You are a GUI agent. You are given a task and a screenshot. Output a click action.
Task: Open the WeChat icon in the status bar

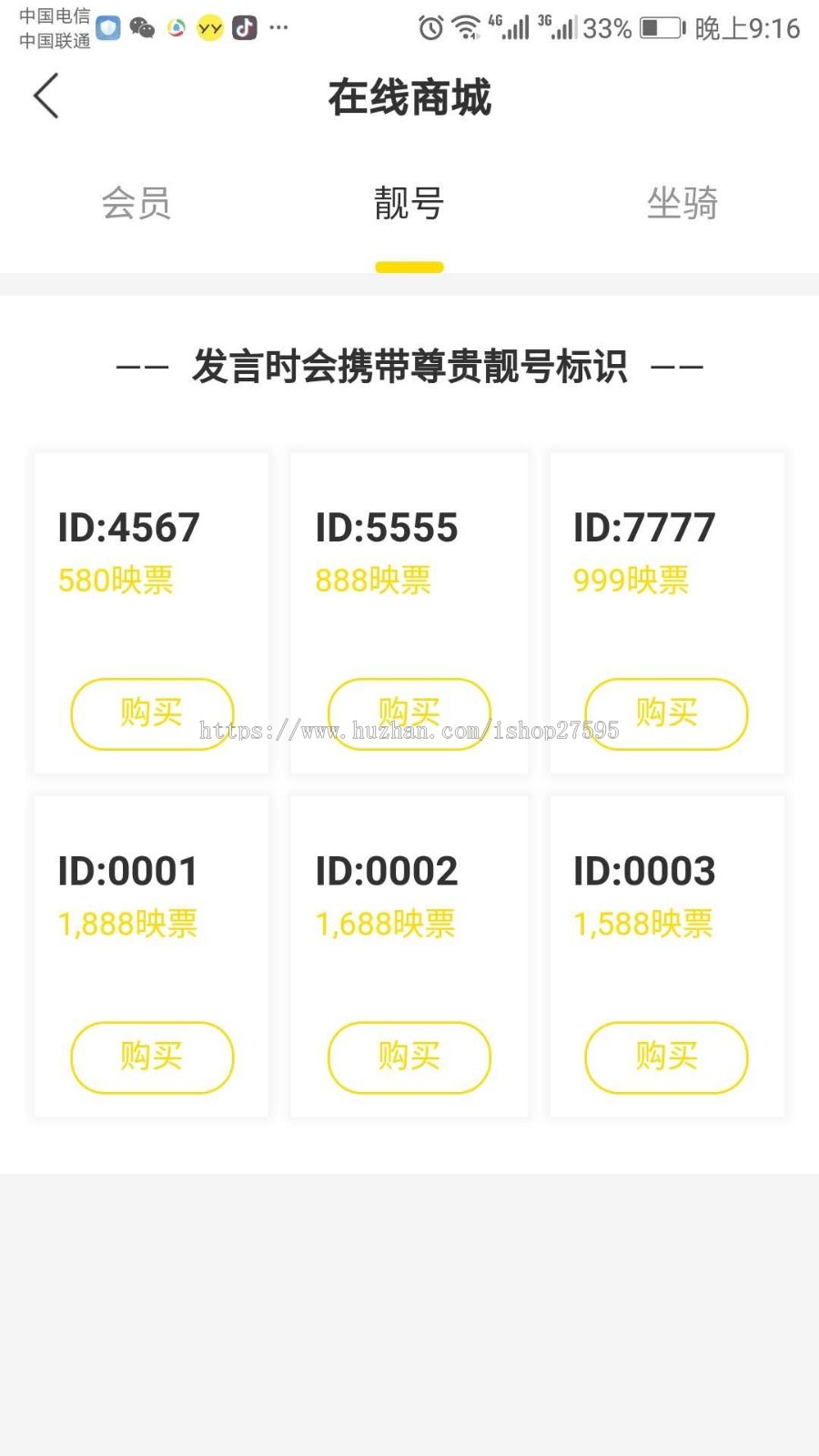(141, 26)
